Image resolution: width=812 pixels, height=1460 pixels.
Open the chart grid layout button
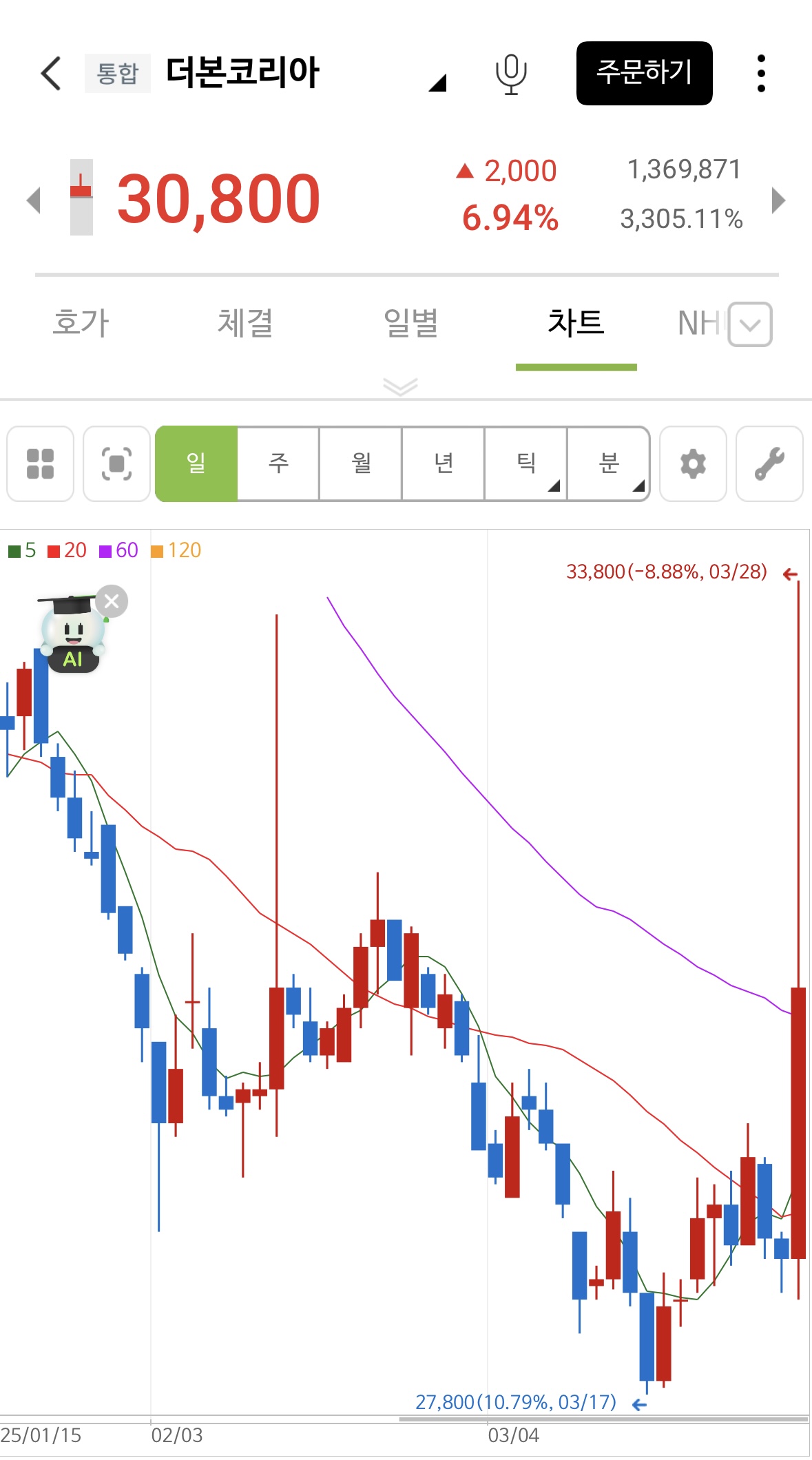pos(40,463)
